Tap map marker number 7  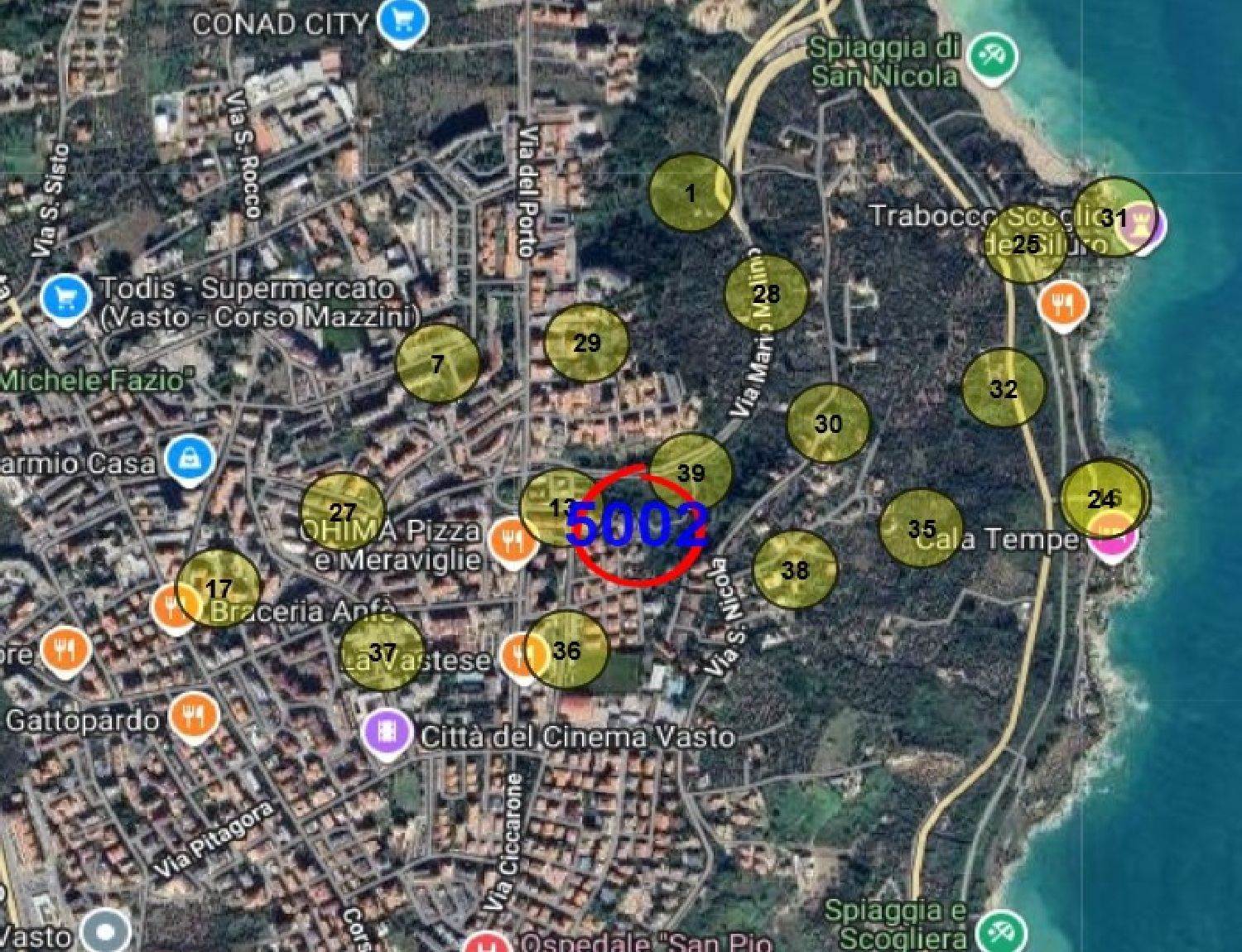[x=437, y=363]
